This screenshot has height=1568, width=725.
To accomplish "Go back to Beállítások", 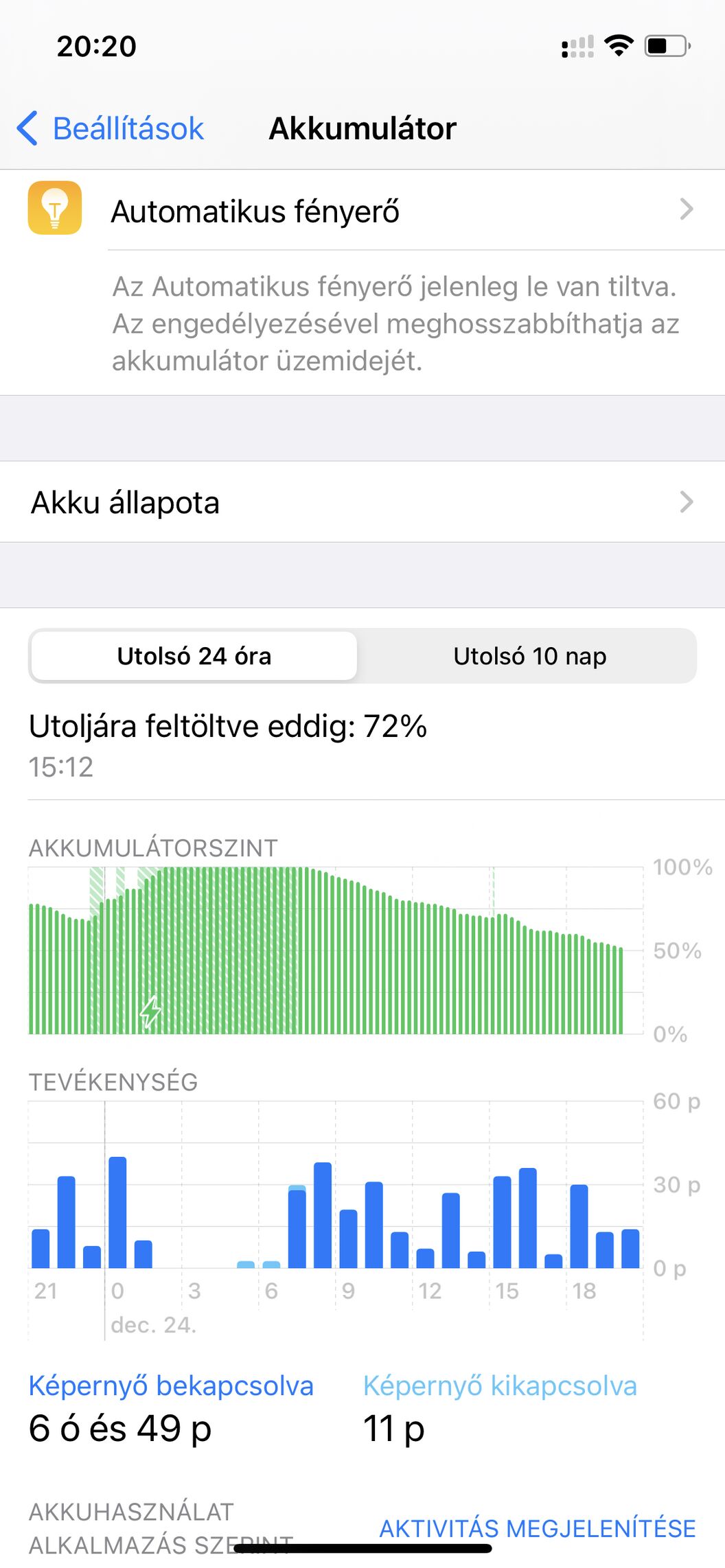I will [x=110, y=128].
